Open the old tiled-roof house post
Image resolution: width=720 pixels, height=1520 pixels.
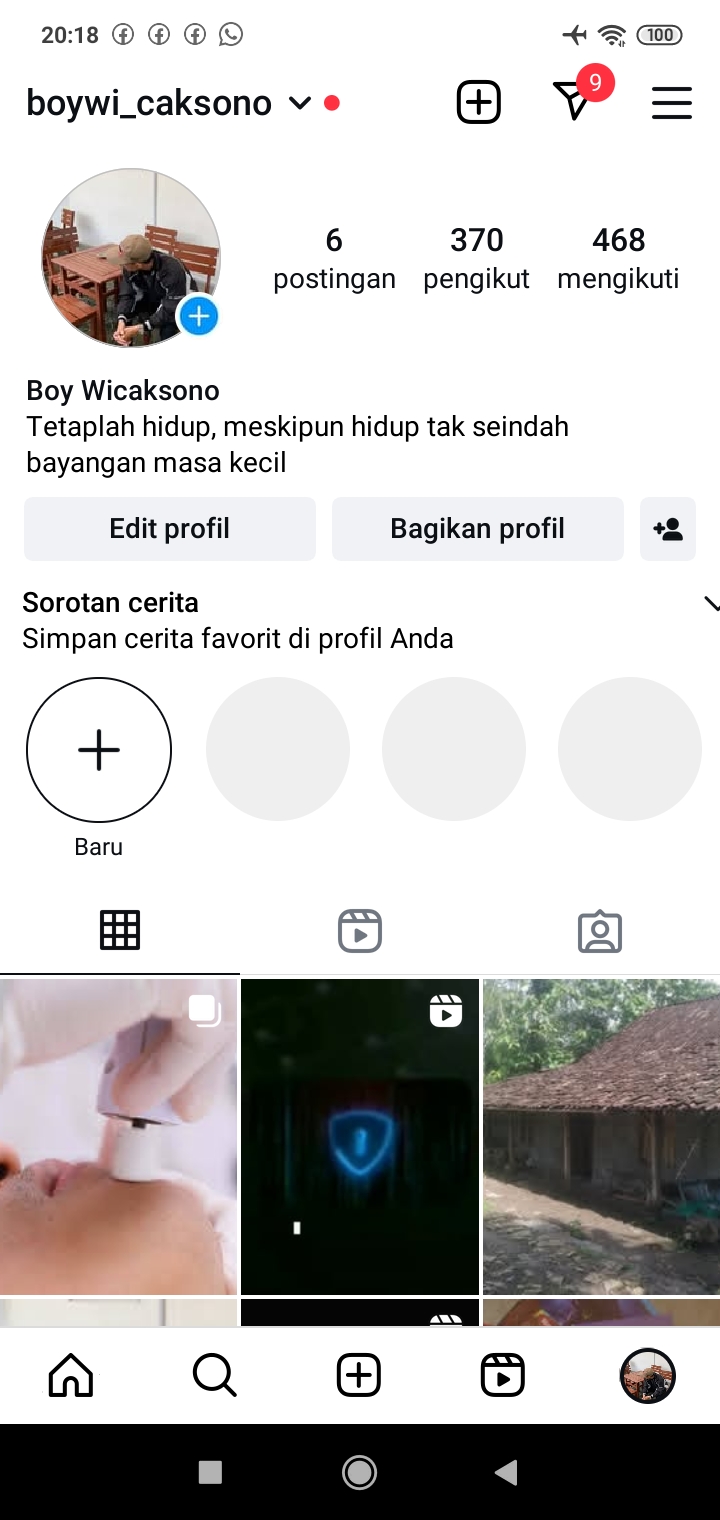601,1136
